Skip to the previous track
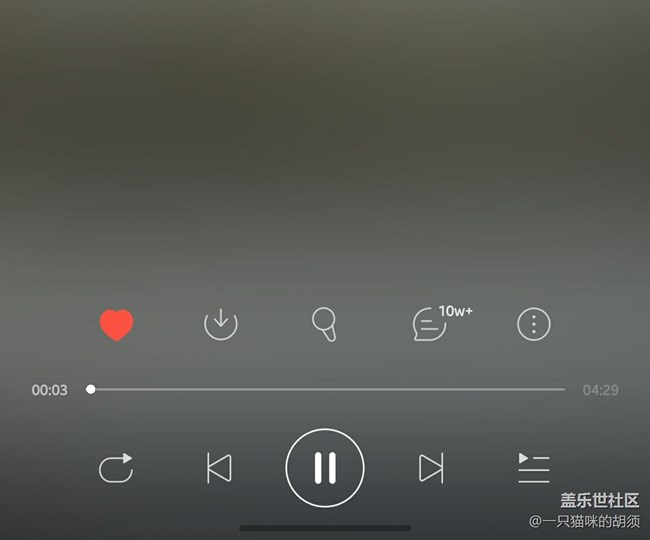The image size is (650, 540). point(219,468)
